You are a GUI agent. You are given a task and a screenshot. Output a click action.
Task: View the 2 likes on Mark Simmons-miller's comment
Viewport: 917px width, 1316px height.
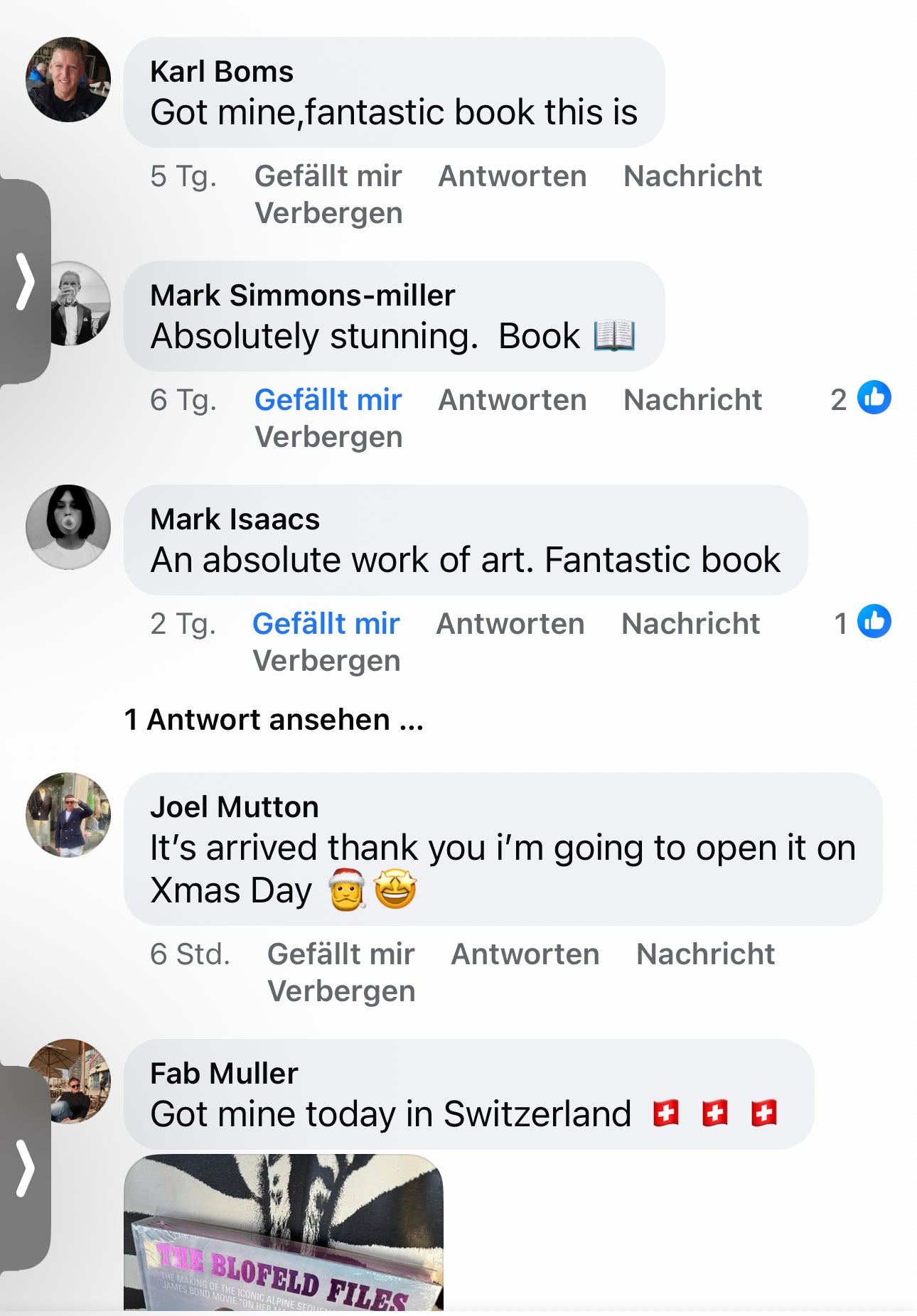click(861, 399)
